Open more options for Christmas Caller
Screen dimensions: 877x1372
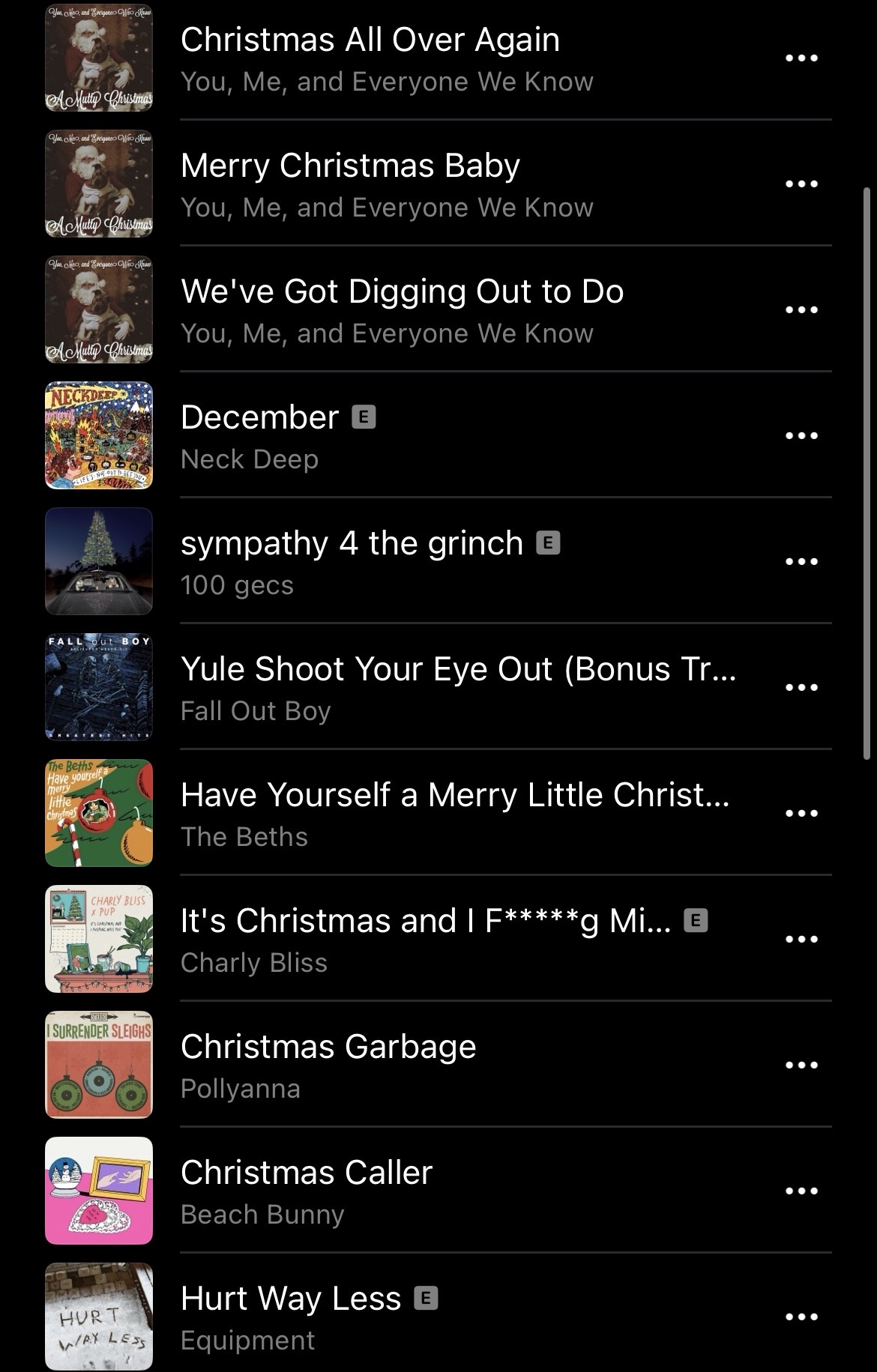801,1191
